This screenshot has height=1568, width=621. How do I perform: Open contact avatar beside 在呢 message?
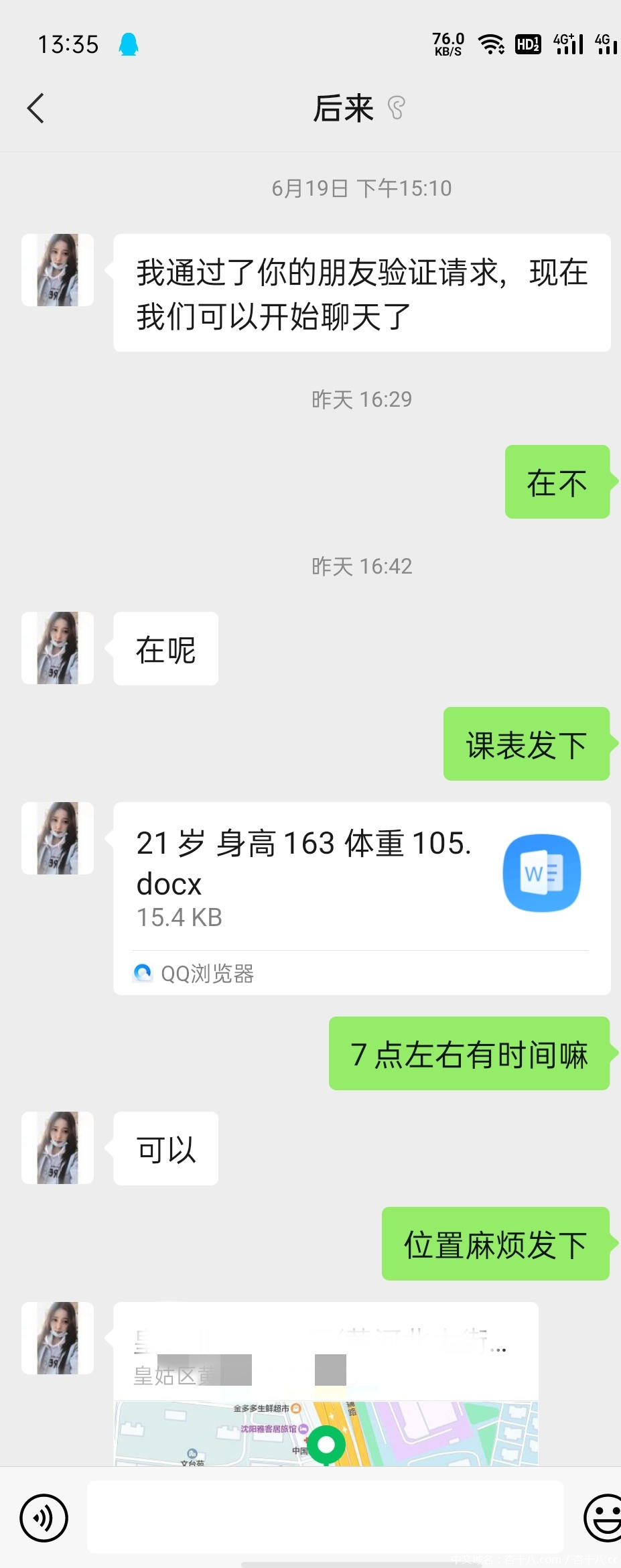(x=58, y=648)
